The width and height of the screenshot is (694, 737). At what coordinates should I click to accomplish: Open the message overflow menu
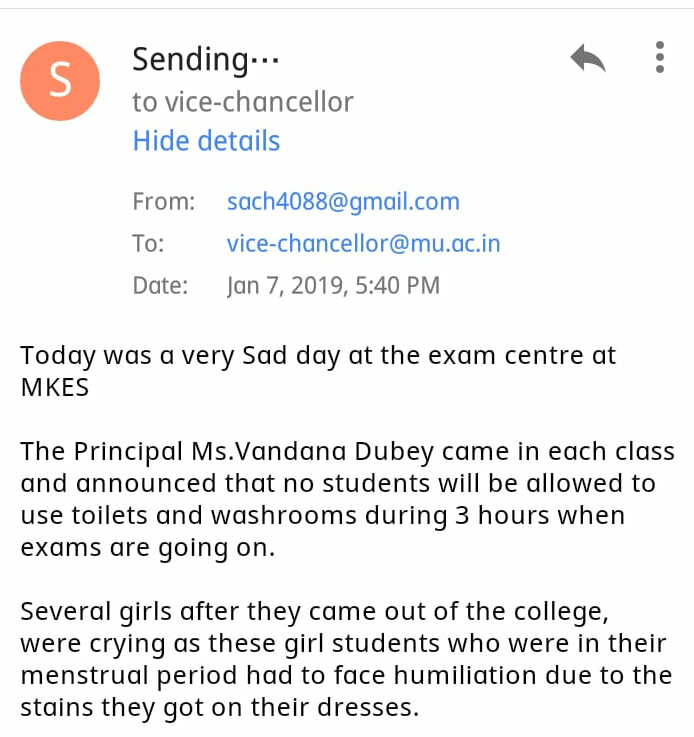coord(659,58)
